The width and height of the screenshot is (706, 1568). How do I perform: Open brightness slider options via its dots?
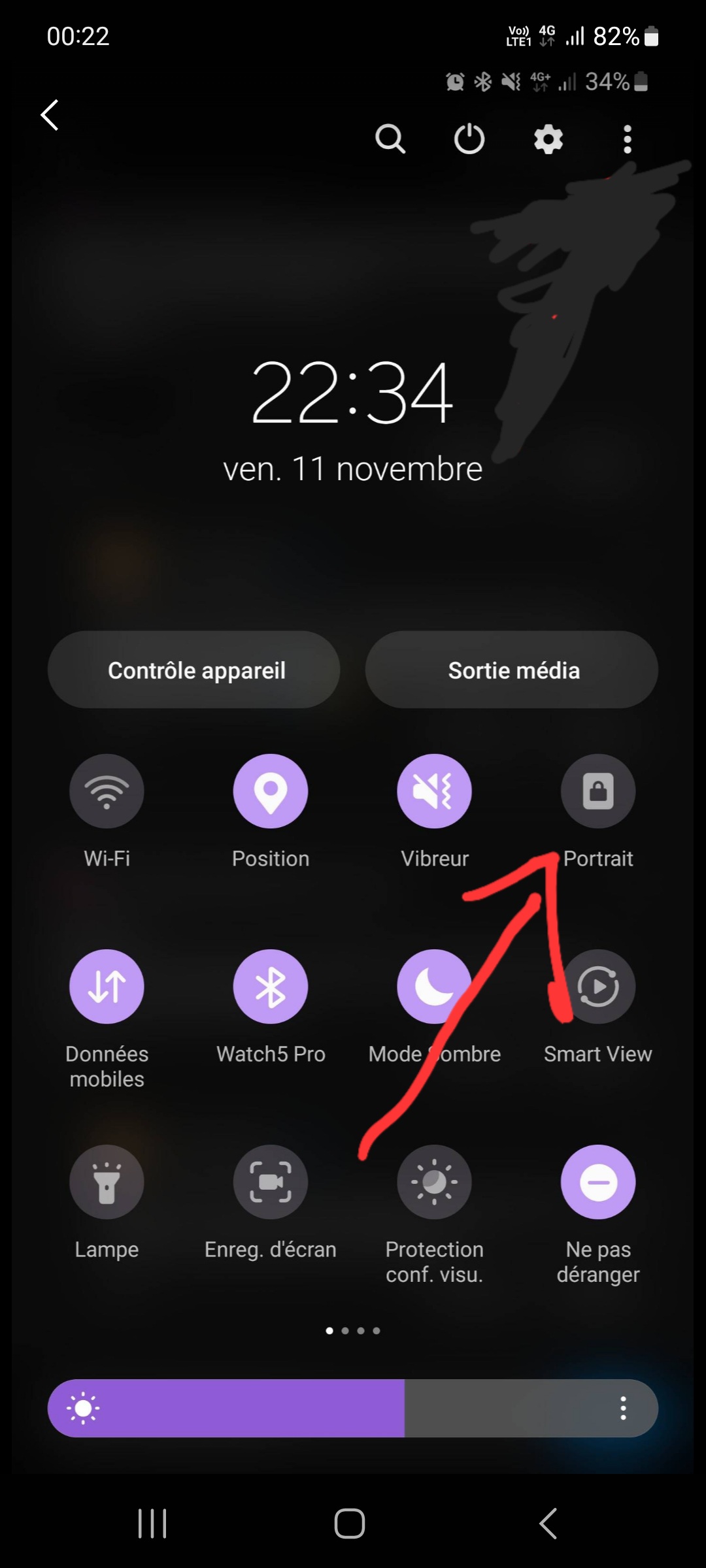622,1408
